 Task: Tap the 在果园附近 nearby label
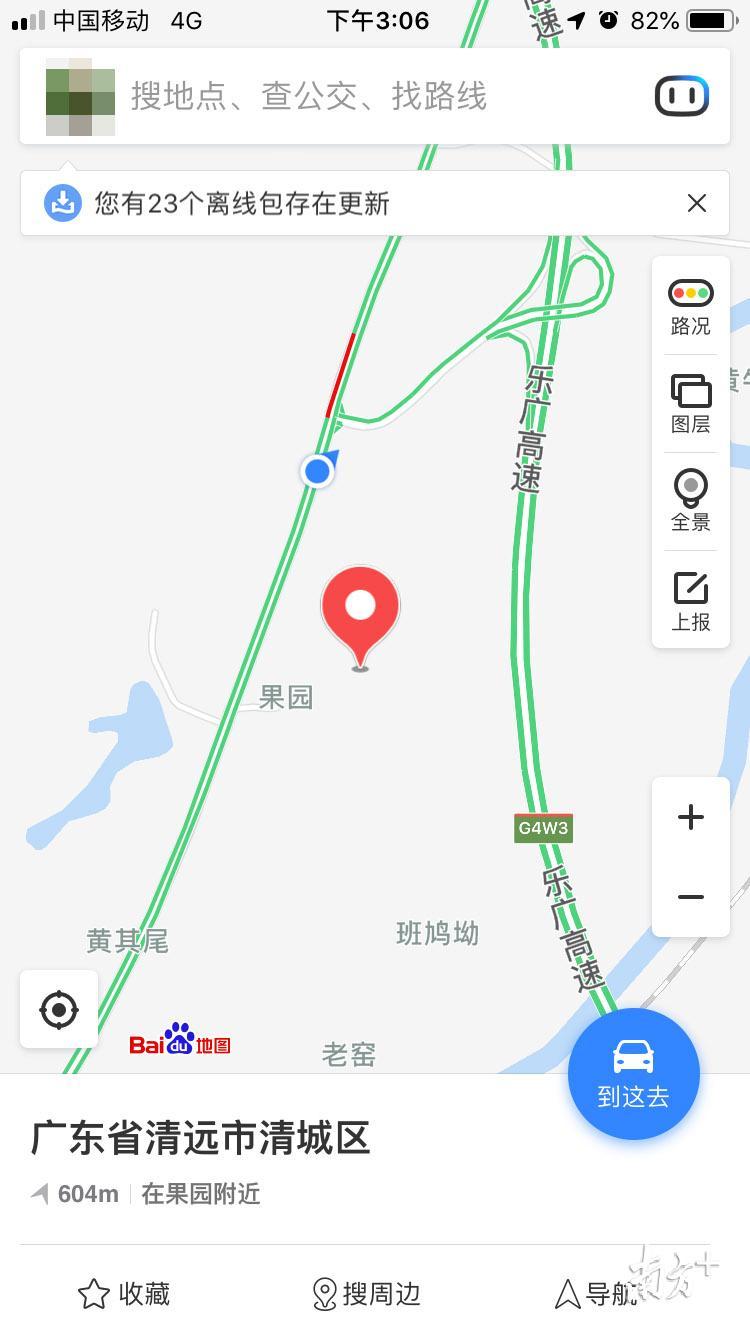[200, 1195]
